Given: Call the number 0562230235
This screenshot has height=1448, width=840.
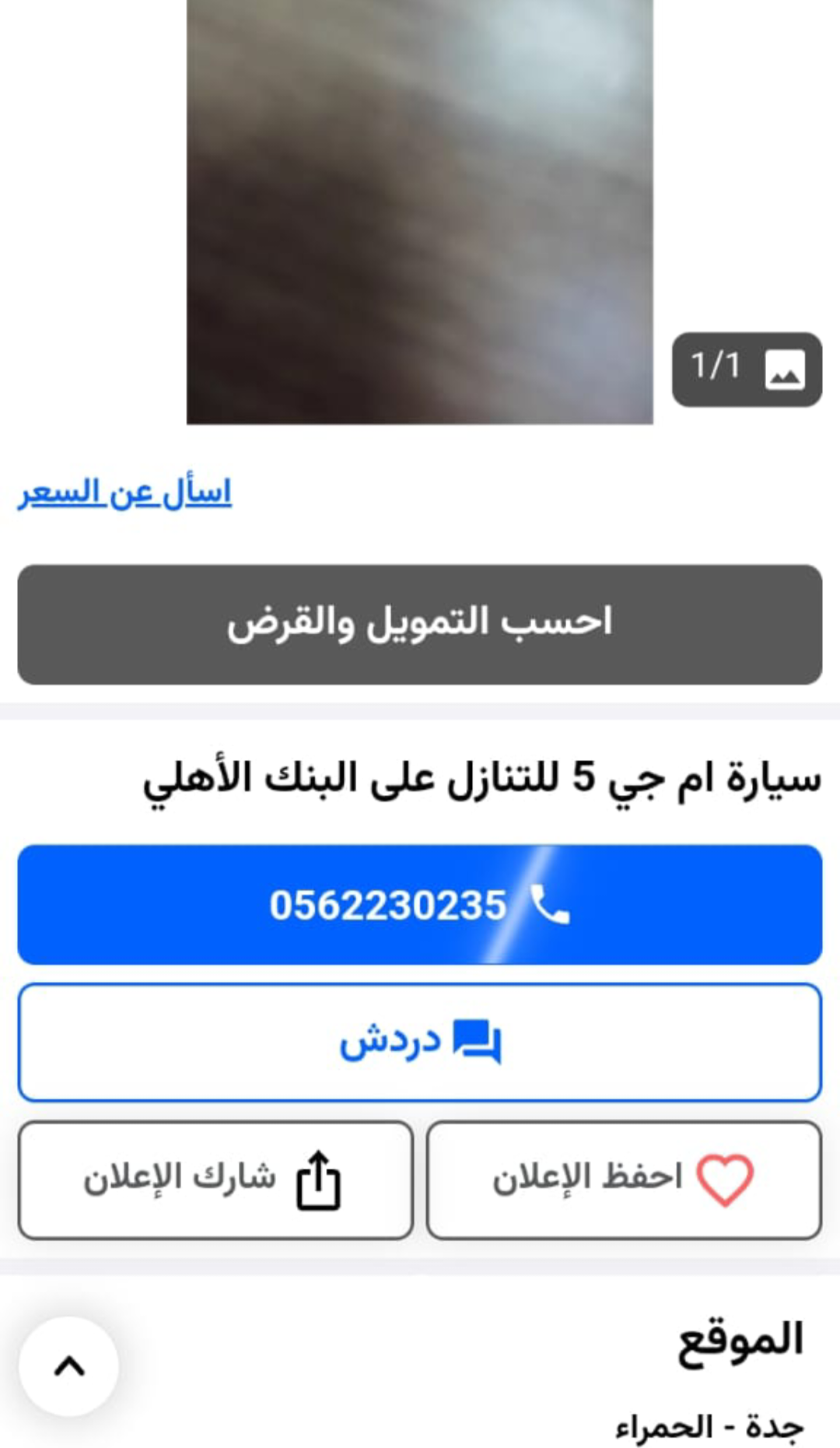Looking at the screenshot, I should pos(419,904).
